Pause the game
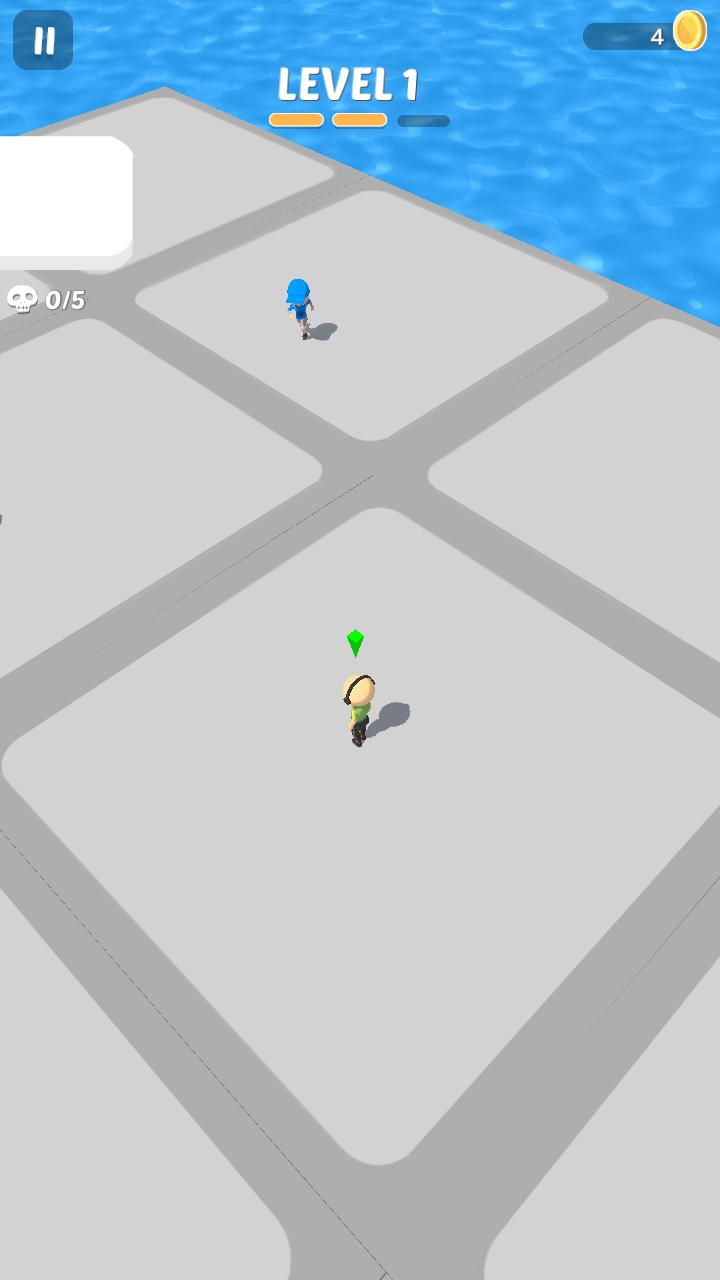 pyautogui.click(x=43, y=40)
